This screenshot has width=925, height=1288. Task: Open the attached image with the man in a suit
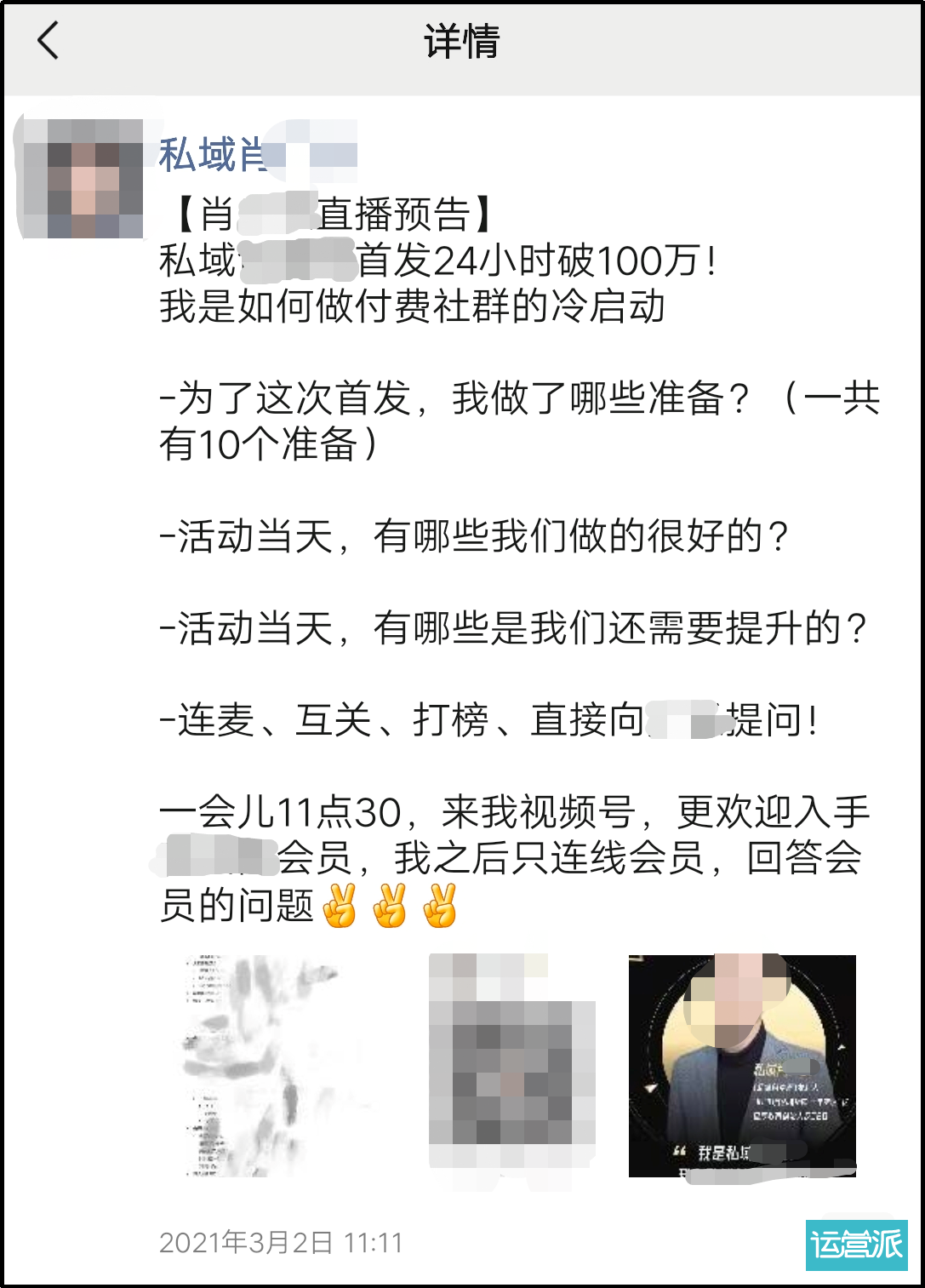click(x=742, y=1066)
